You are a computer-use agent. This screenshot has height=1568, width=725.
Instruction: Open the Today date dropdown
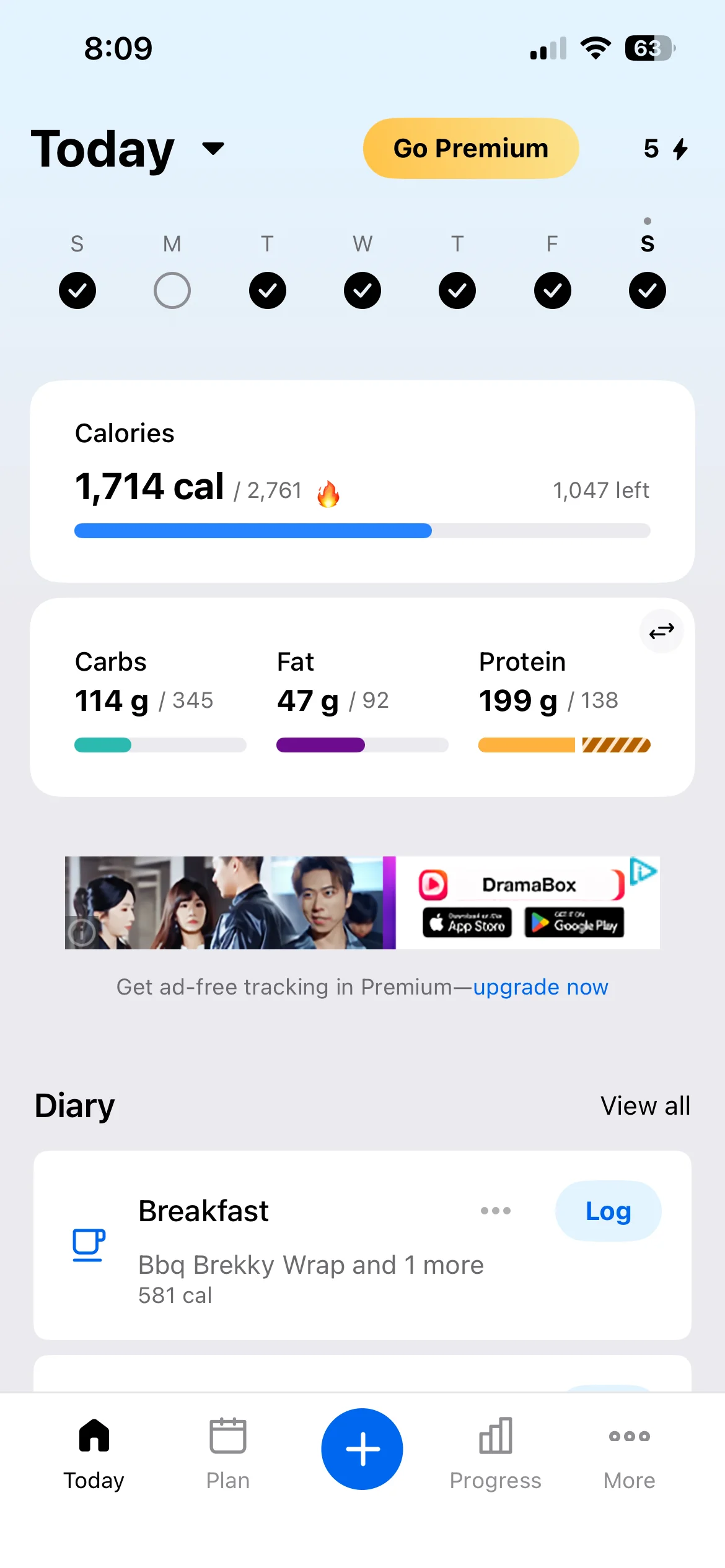(213, 149)
